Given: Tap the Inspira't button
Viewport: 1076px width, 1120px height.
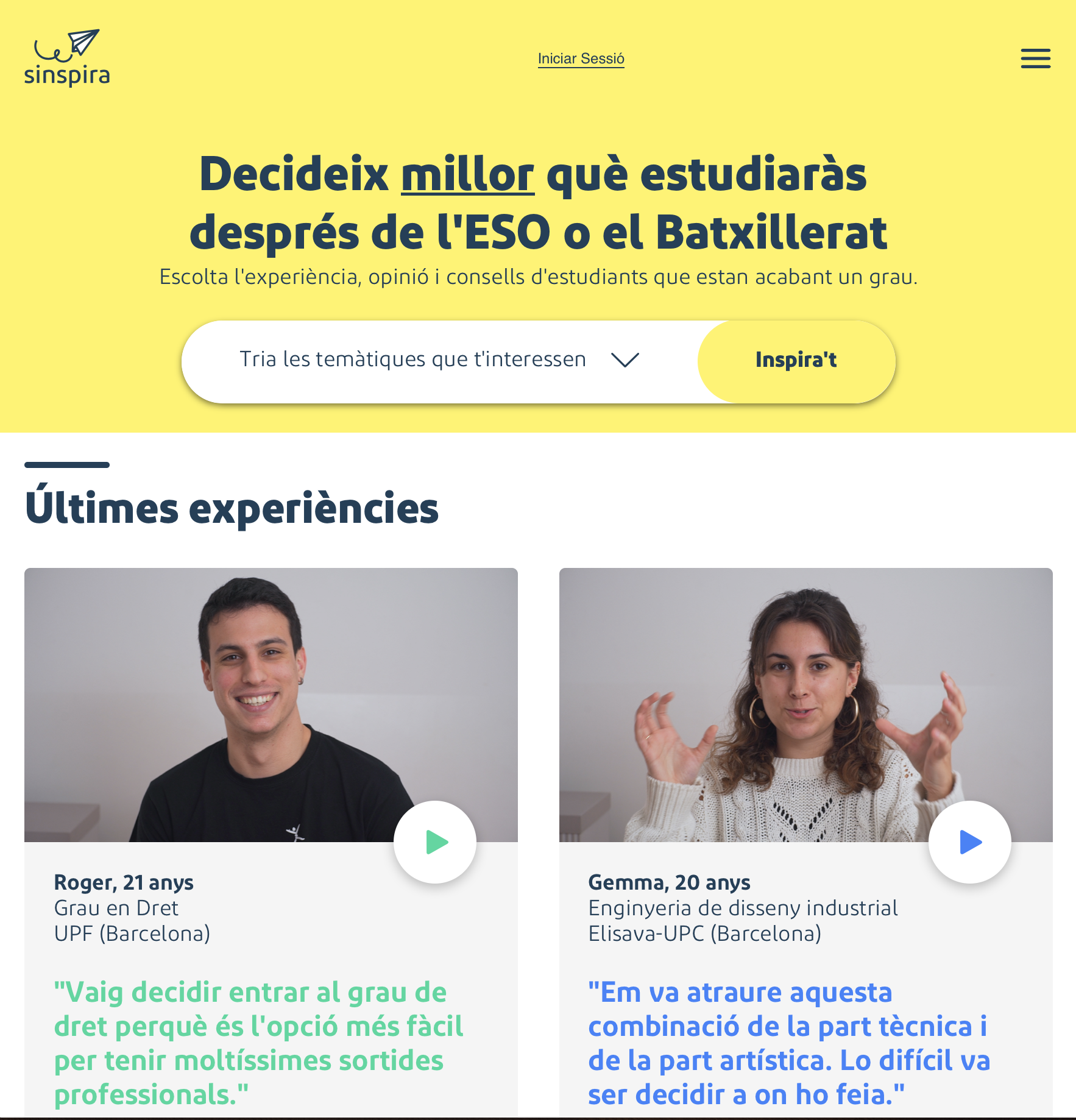Looking at the screenshot, I should pos(796,360).
